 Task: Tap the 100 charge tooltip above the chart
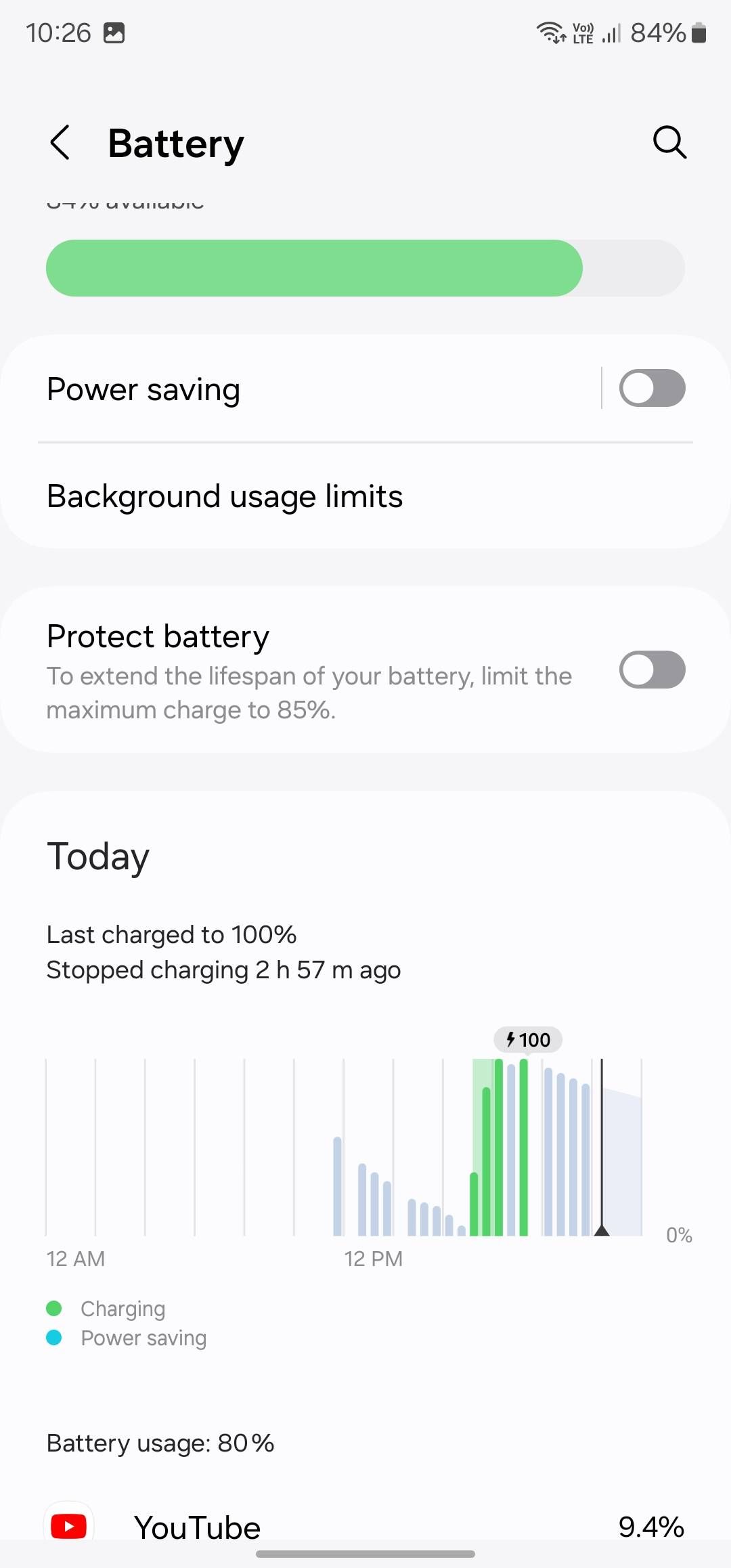[529, 1040]
